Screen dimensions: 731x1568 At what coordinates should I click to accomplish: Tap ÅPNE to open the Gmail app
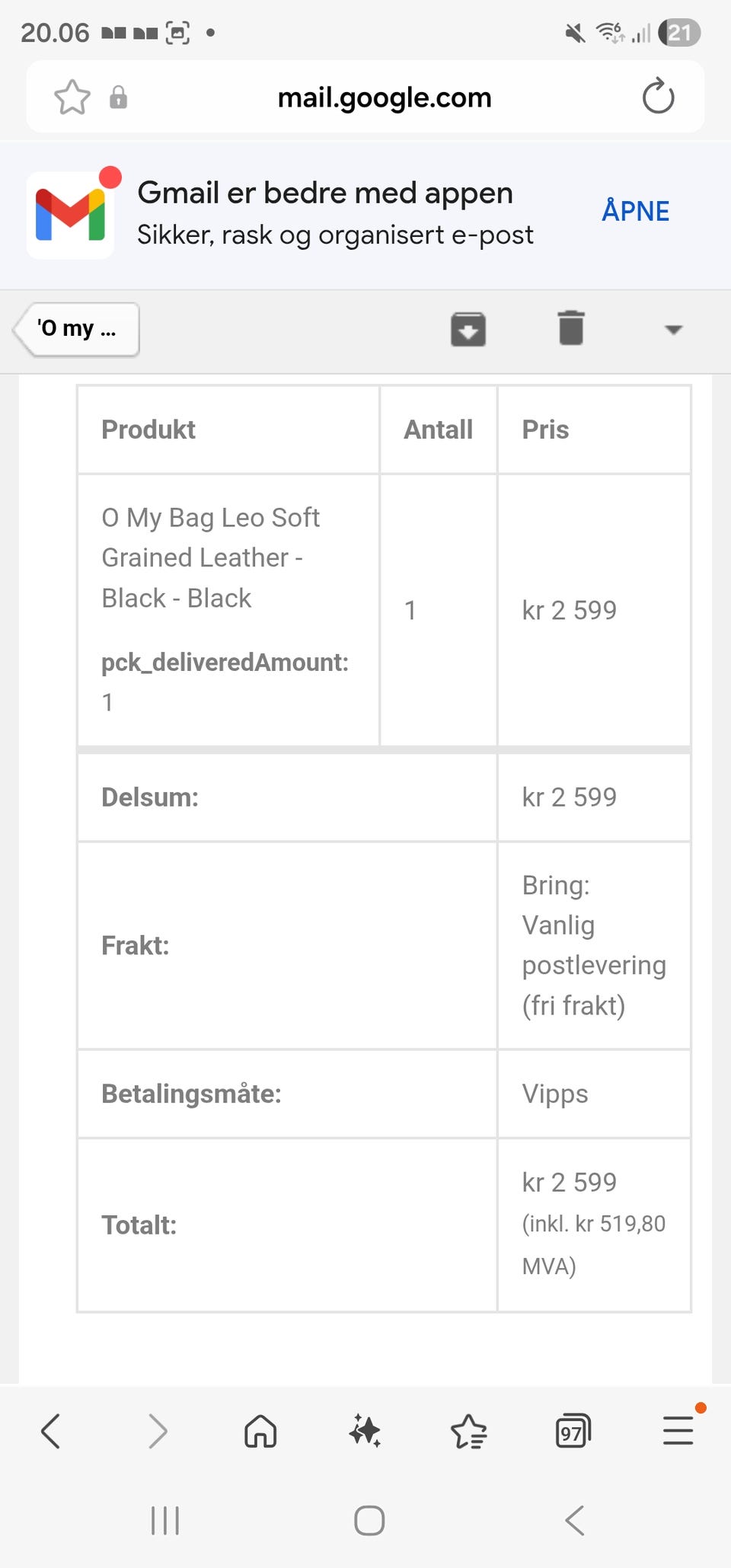pos(636,211)
